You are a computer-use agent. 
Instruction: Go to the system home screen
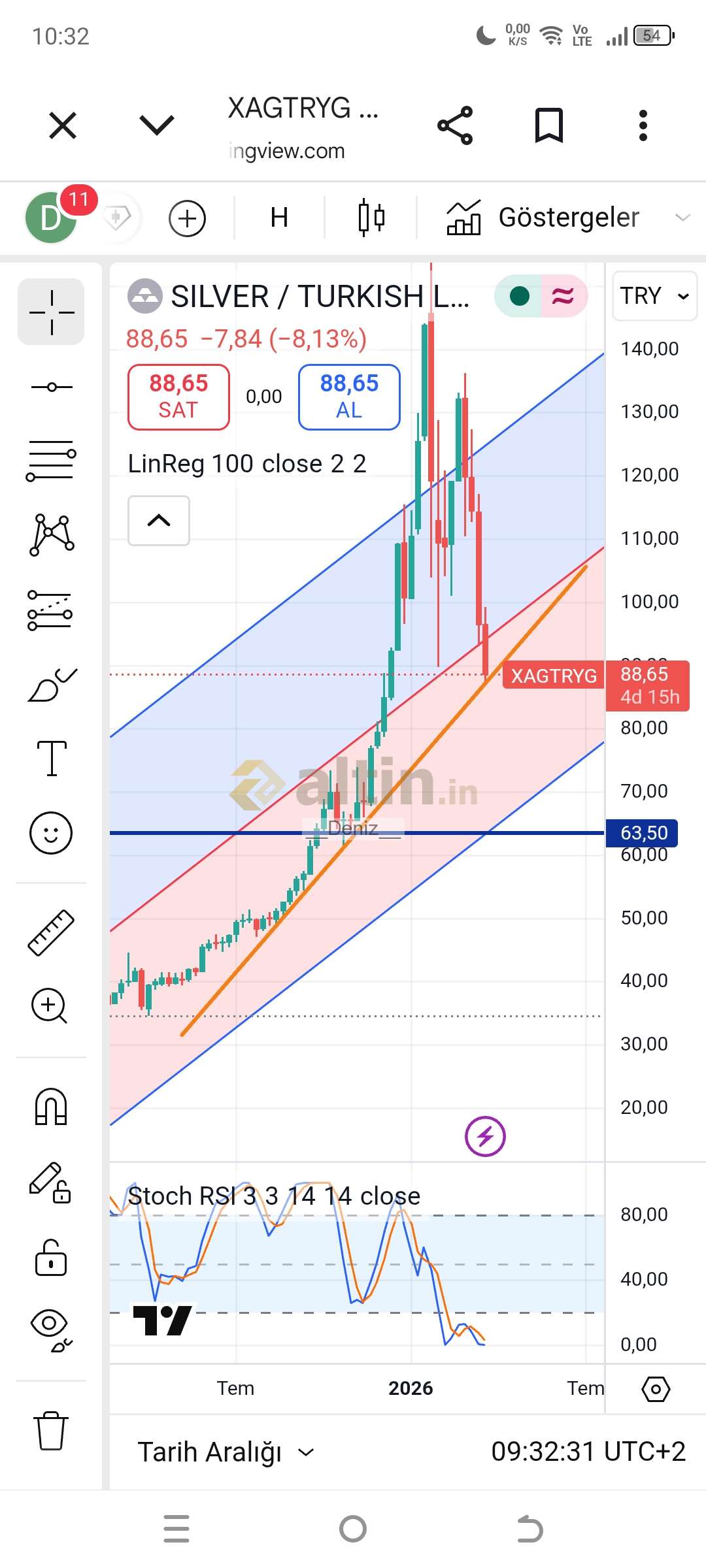coord(353,1529)
